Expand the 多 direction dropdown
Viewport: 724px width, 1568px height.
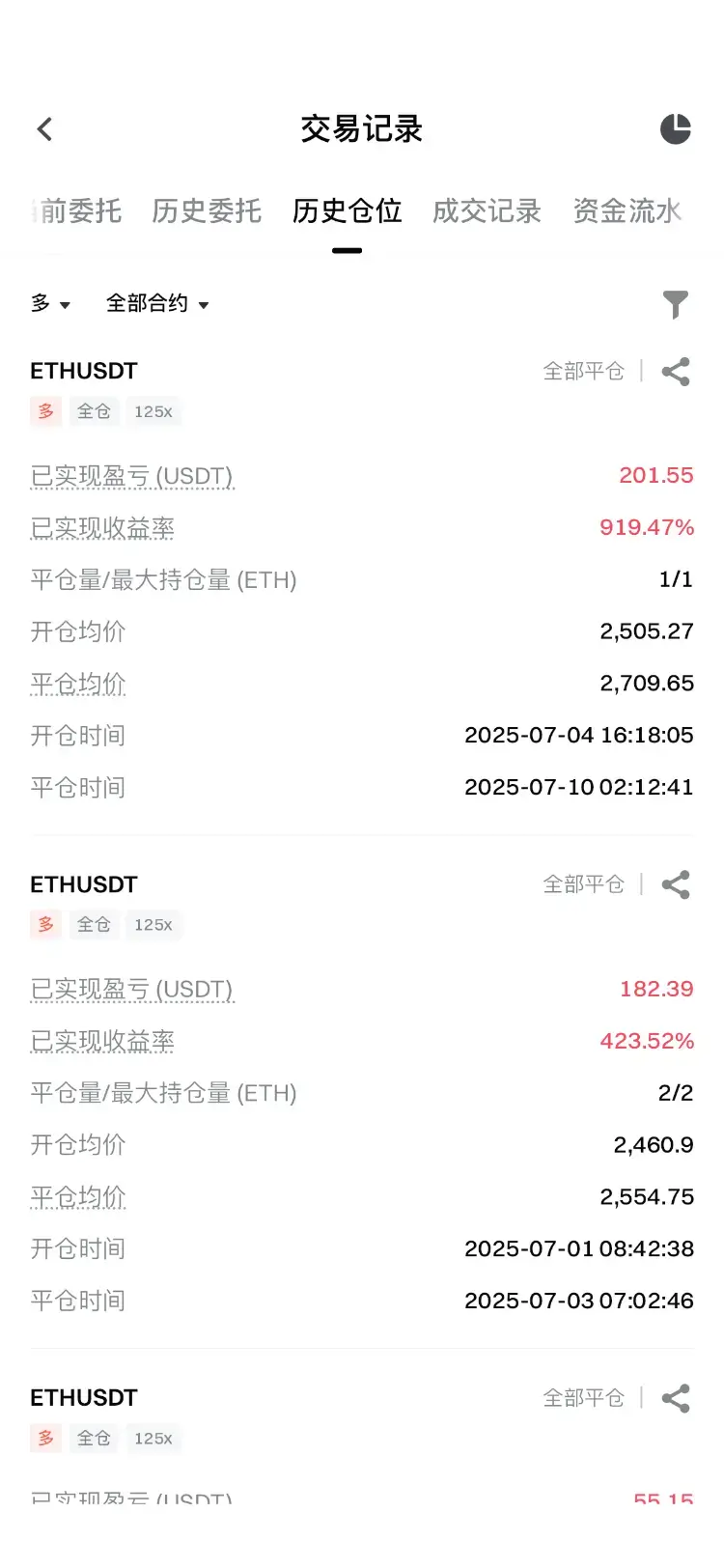coord(51,303)
